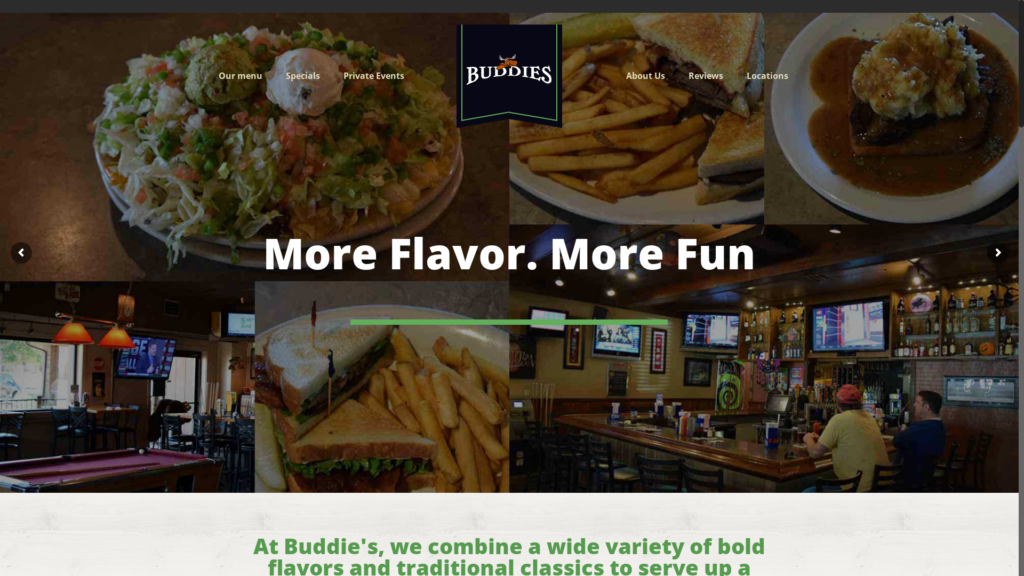Open Private Events page
Viewport: 1024px width, 576px height.
374,76
